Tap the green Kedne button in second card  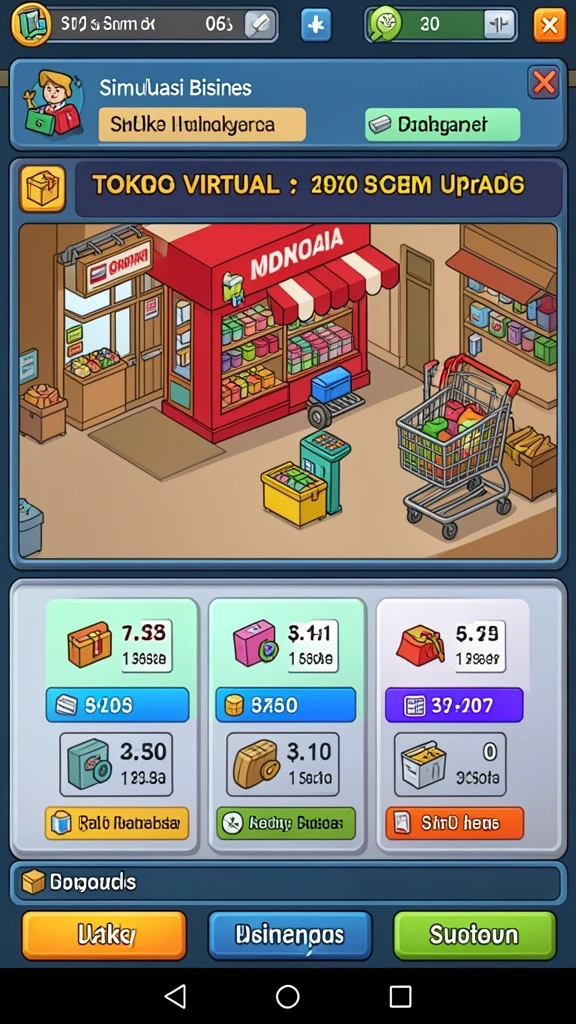click(285, 823)
